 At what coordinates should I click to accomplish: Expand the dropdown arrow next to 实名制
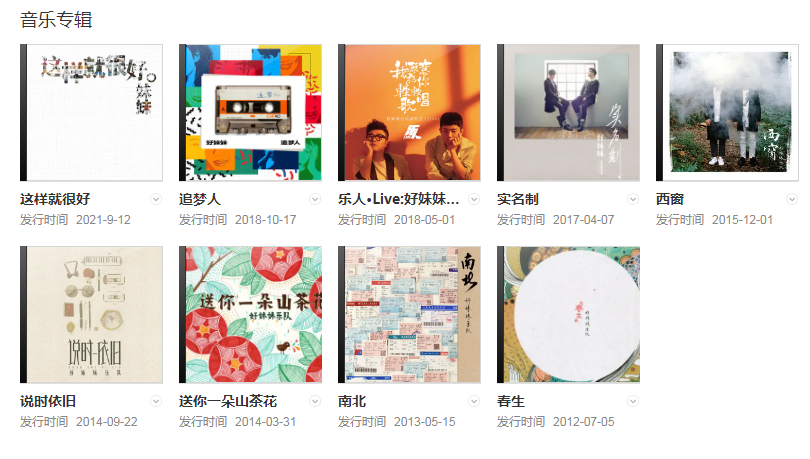(633, 199)
